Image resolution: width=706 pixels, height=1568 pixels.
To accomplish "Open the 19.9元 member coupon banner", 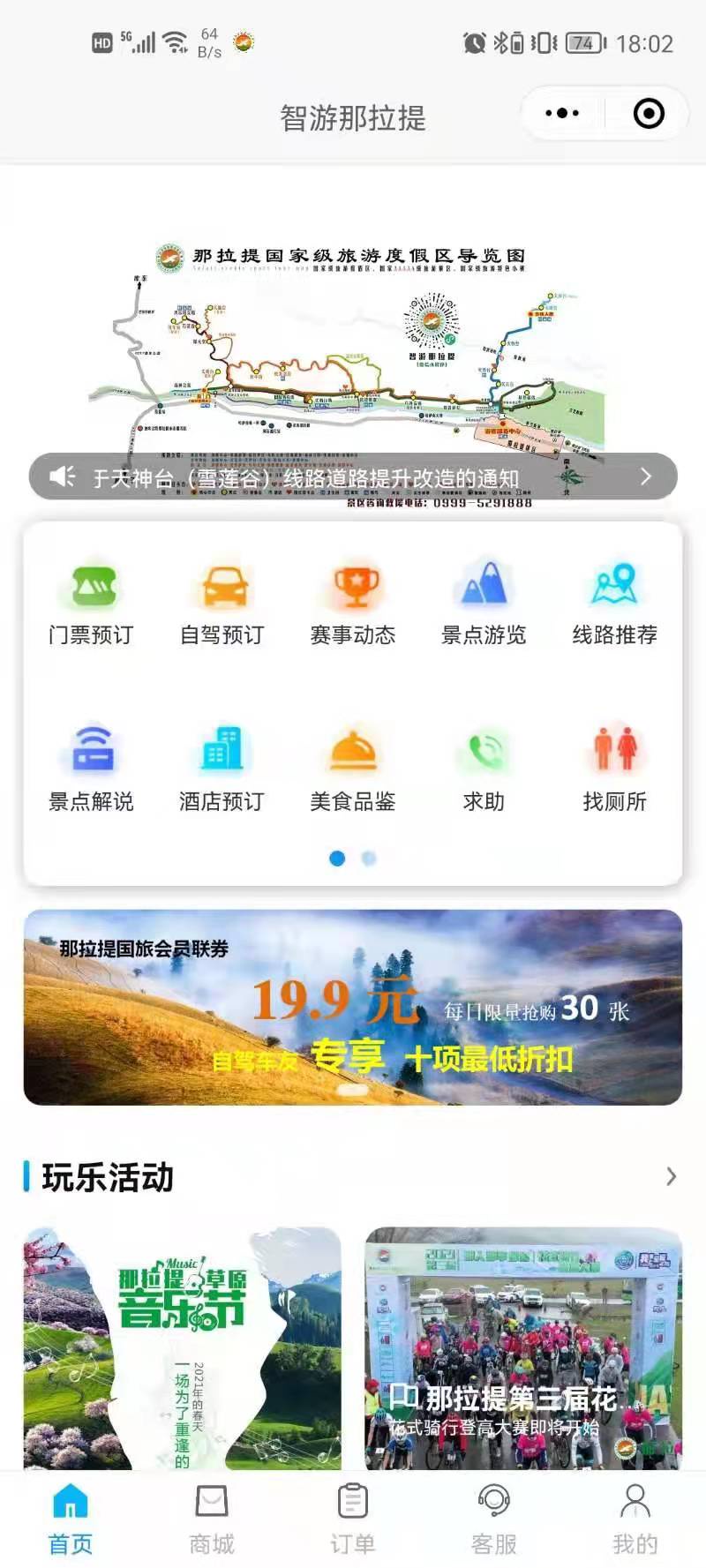I will pos(353,1007).
